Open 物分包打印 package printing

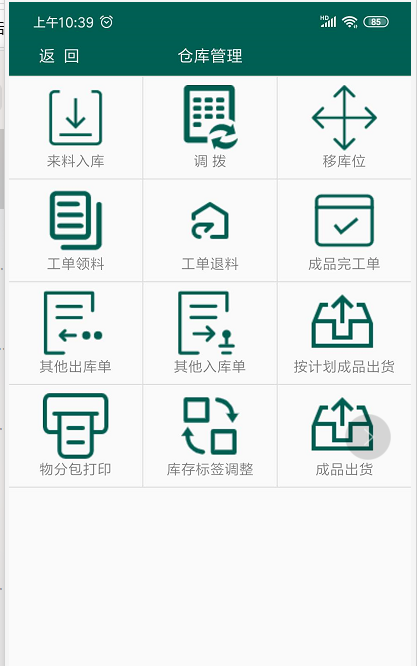[x=76, y=436]
